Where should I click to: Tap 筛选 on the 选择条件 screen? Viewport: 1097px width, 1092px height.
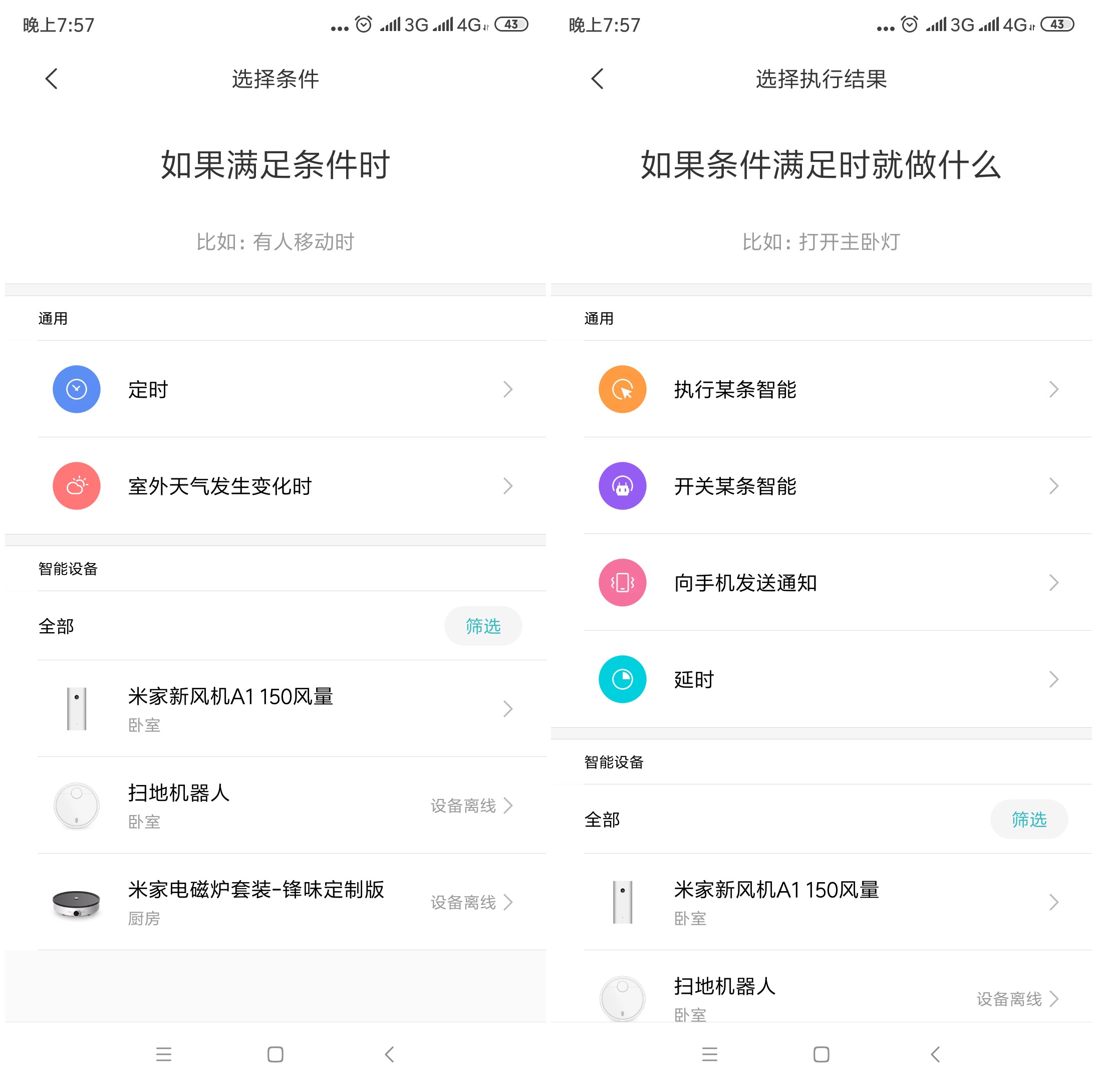point(483,626)
